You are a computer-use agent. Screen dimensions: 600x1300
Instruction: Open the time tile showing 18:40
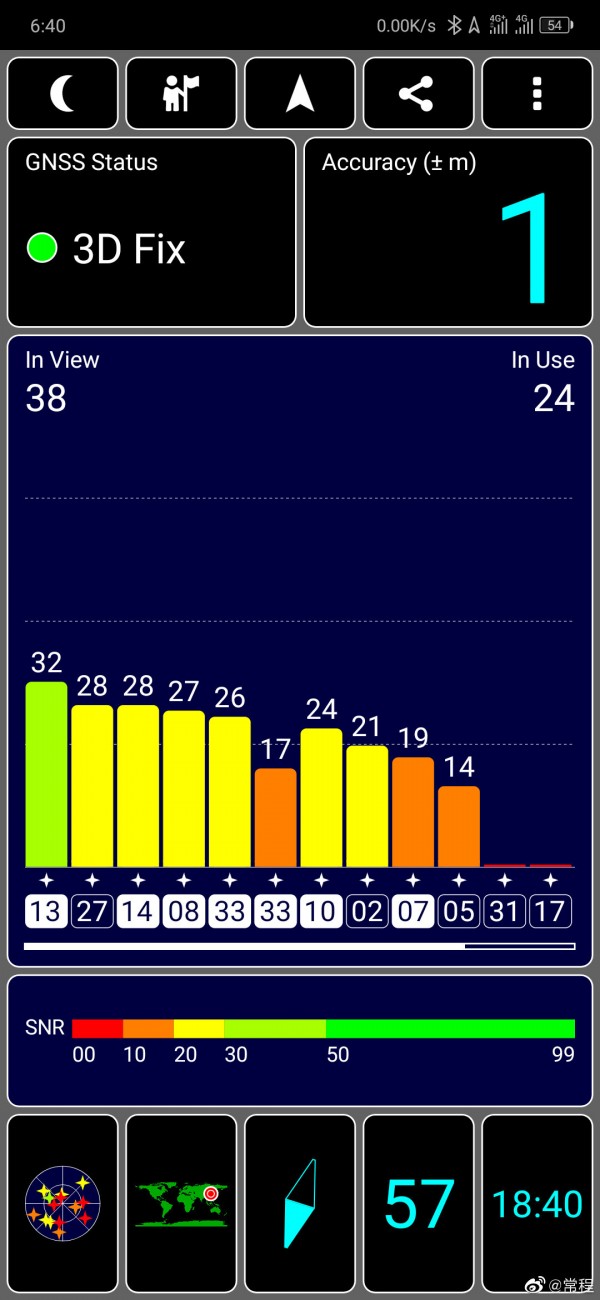(x=537, y=1204)
